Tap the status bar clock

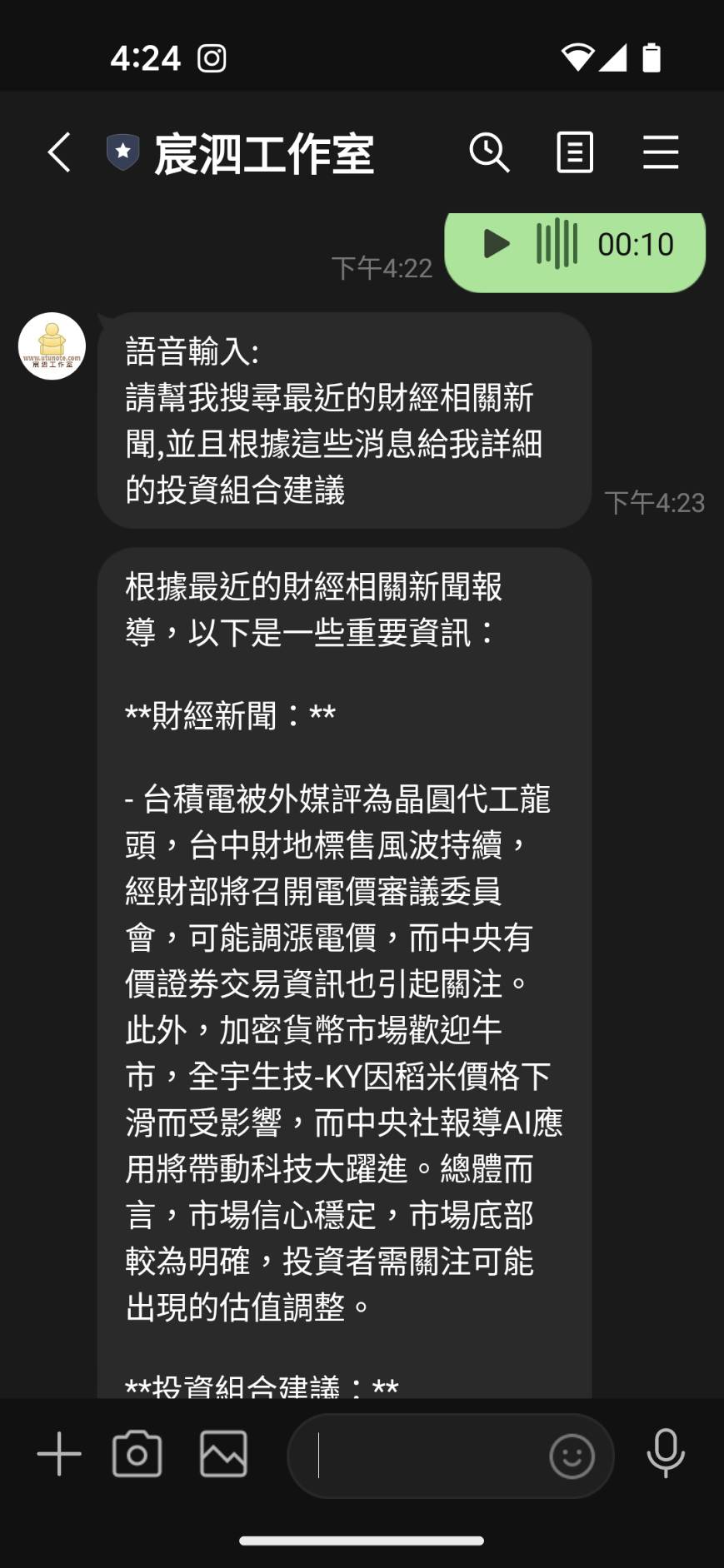(145, 57)
